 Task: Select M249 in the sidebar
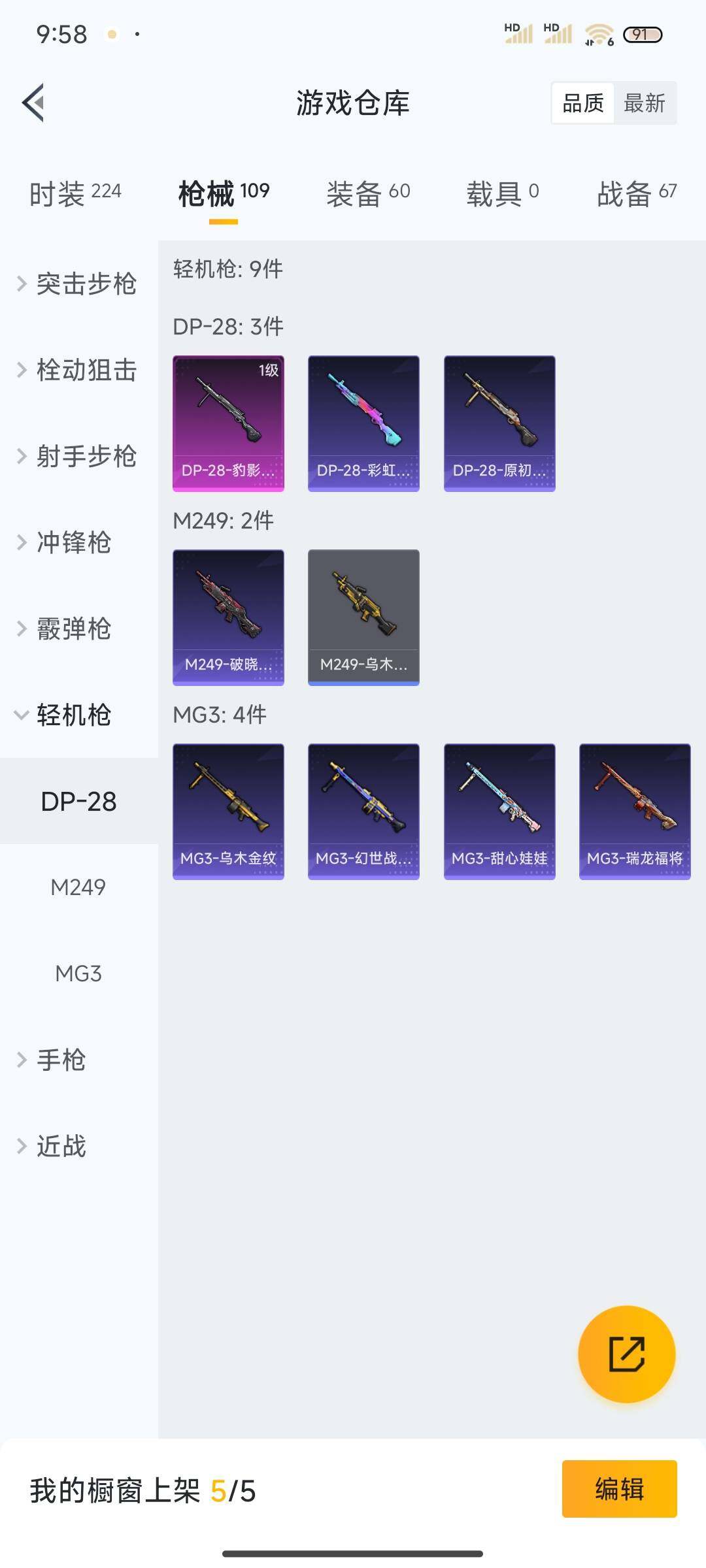78,887
